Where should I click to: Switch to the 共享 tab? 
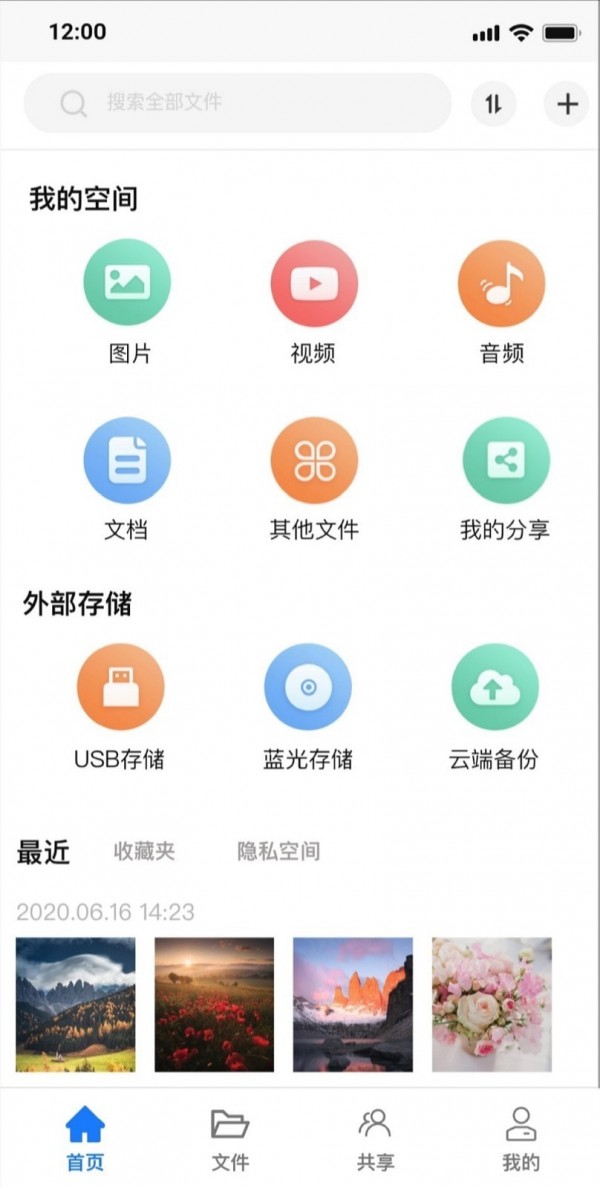375,1138
